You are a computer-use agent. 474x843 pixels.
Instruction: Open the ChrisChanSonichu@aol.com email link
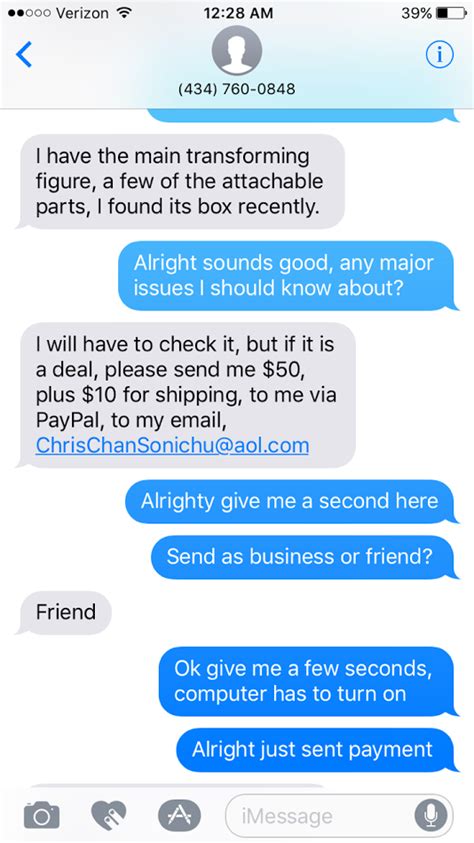coord(172,445)
